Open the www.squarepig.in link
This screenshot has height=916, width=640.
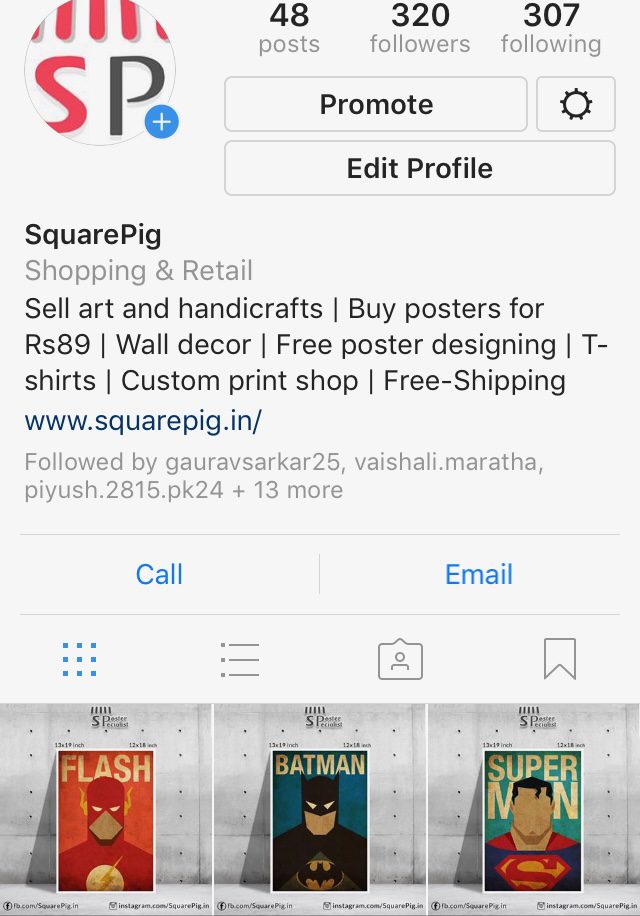tap(143, 420)
